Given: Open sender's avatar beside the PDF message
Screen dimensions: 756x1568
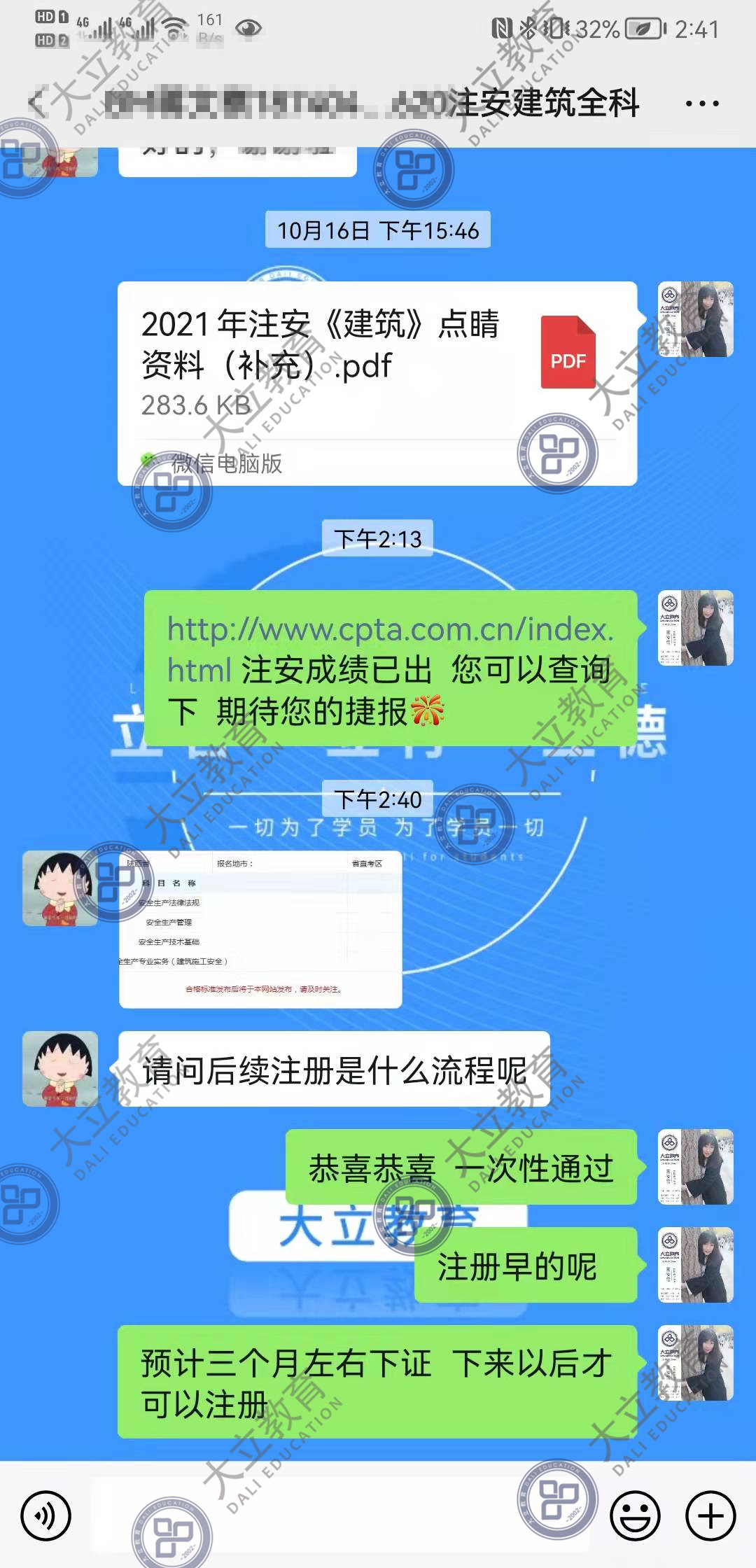Looking at the screenshot, I should [695, 320].
